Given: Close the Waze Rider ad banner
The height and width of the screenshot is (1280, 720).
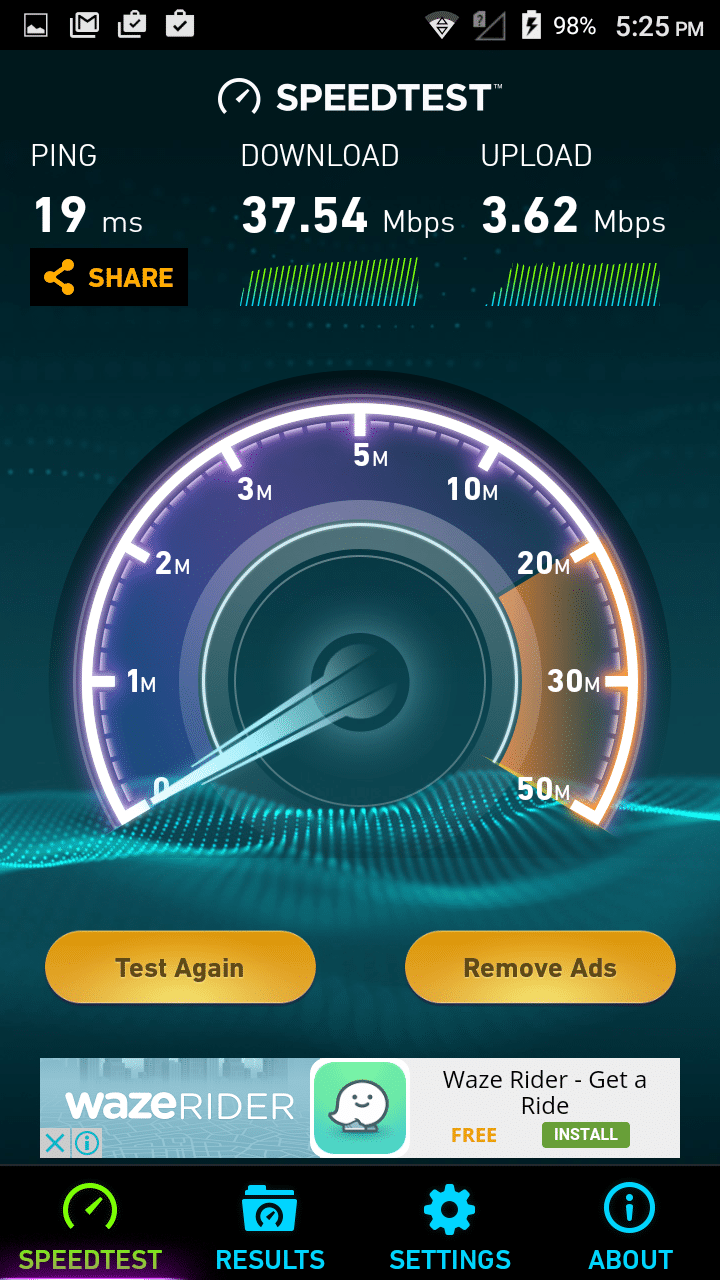Looking at the screenshot, I should click(56, 1142).
